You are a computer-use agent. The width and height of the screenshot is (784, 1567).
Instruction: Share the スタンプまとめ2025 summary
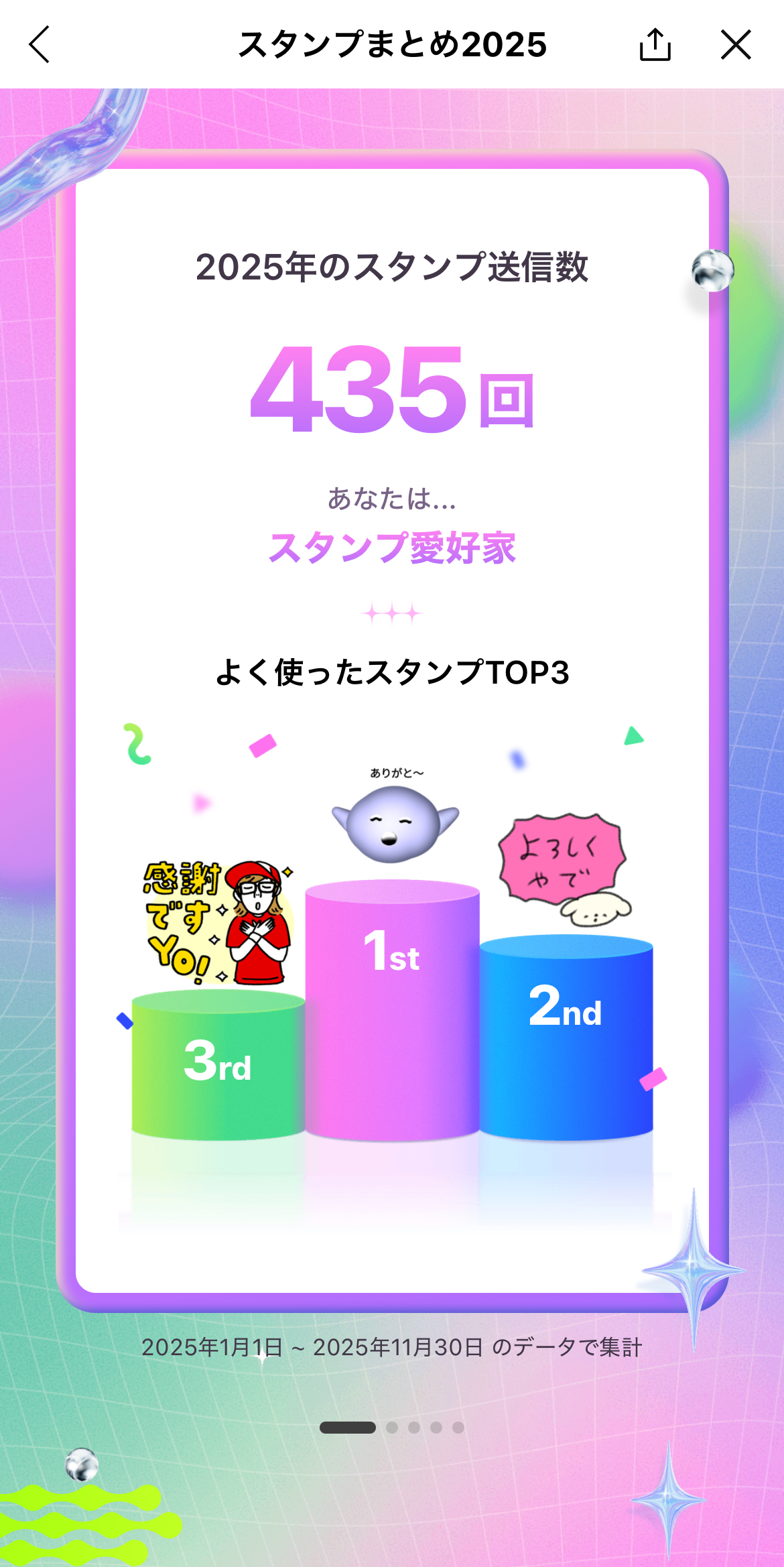[655, 45]
